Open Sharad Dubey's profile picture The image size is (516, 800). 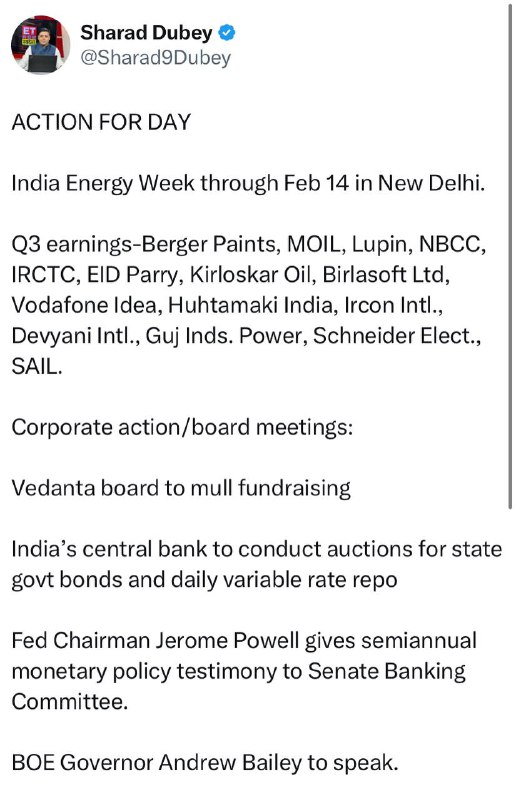click(x=41, y=45)
